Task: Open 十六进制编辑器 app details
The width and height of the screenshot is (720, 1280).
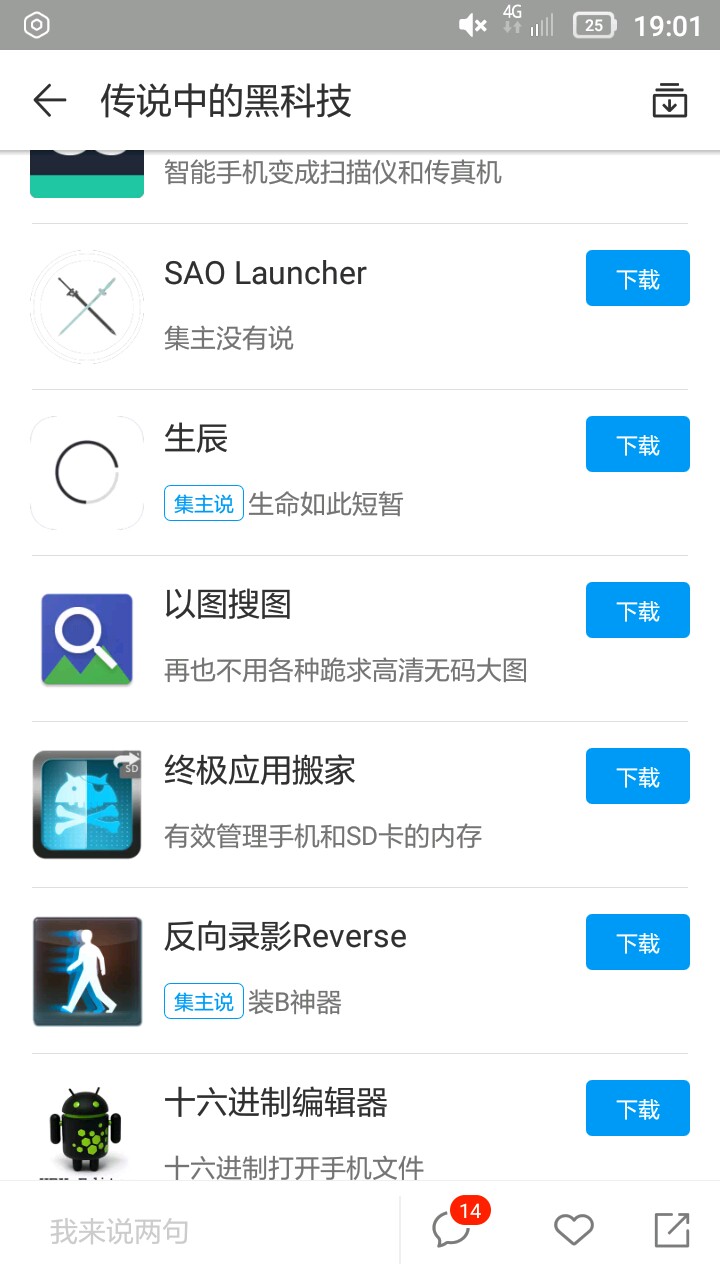Action: click(x=276, y=1104)
